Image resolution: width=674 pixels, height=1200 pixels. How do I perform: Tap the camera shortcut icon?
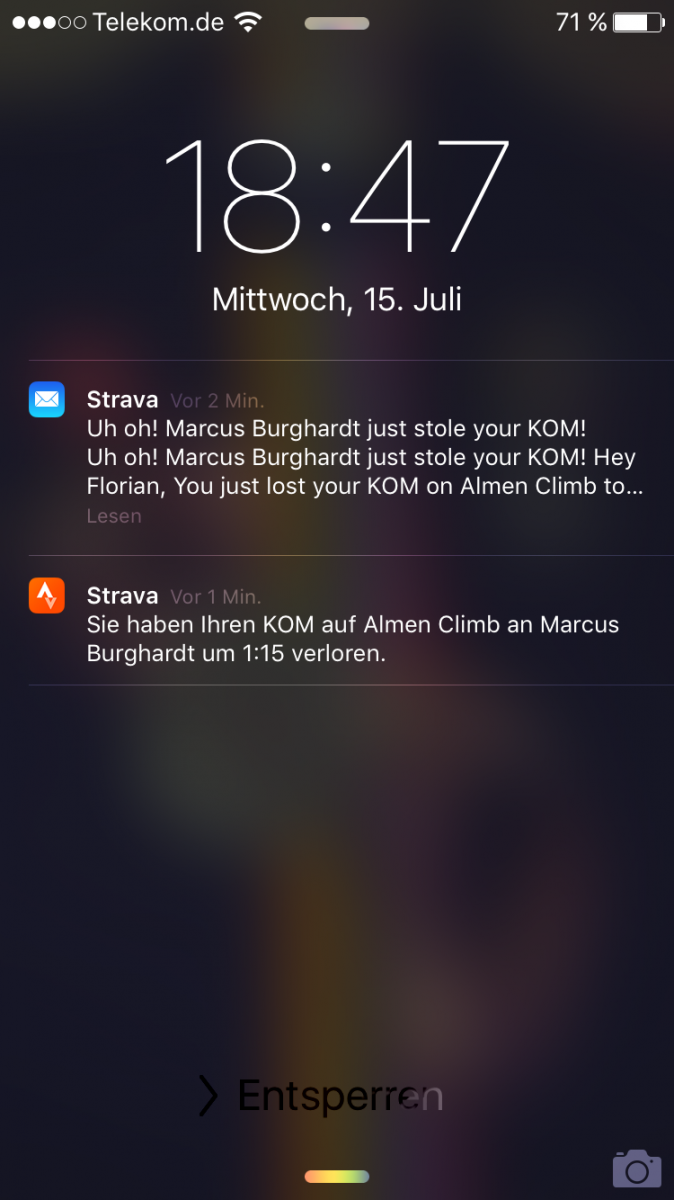click(x=636, y=1168)
